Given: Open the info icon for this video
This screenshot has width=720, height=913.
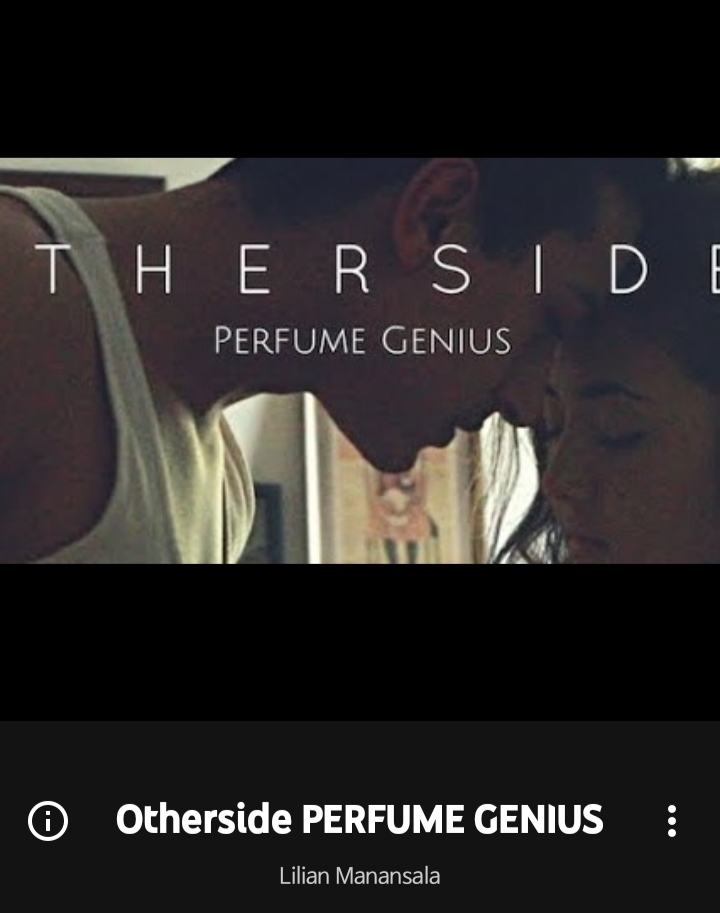Looking at the screenshot, I should tap(47, 821).
